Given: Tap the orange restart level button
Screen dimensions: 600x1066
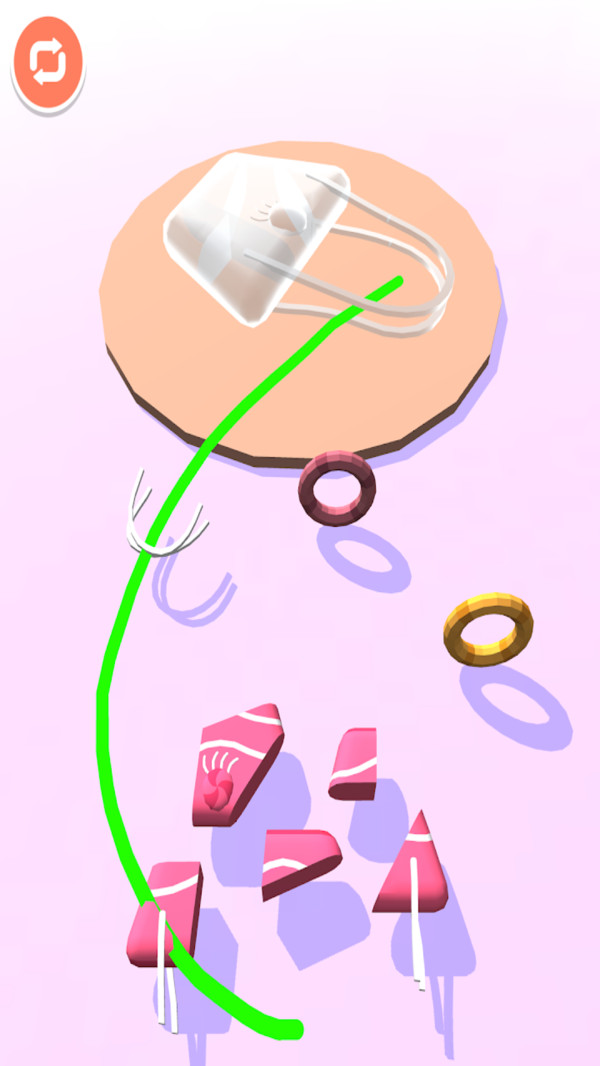Looking at the screenshot, I should tap(47, 62).
